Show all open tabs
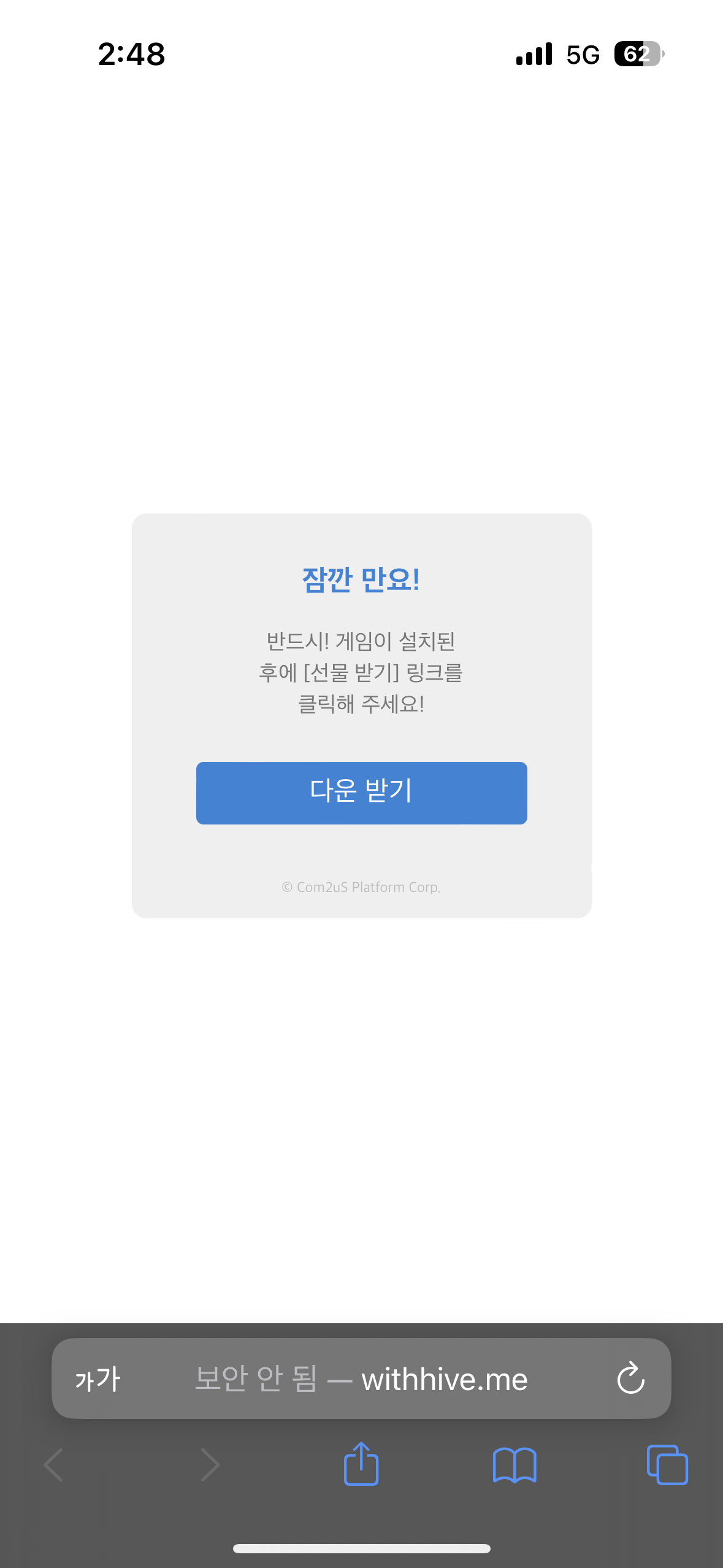 pos(667,1465)
